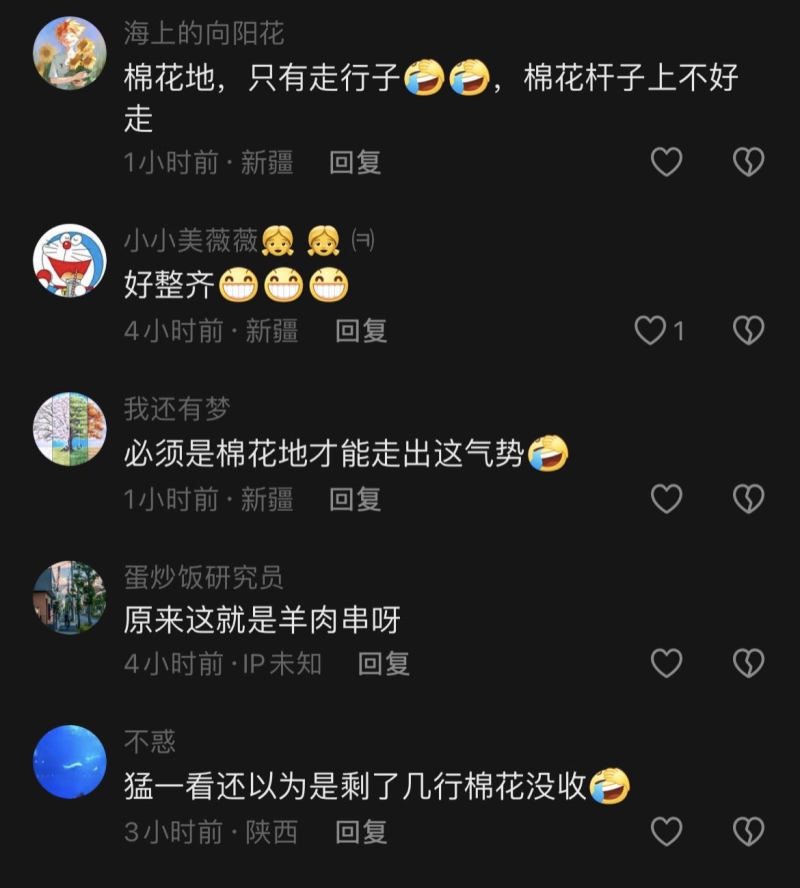Dislike 蛋炒饭研究员's comment
800x888 pixels.
(x=748, y=662)
